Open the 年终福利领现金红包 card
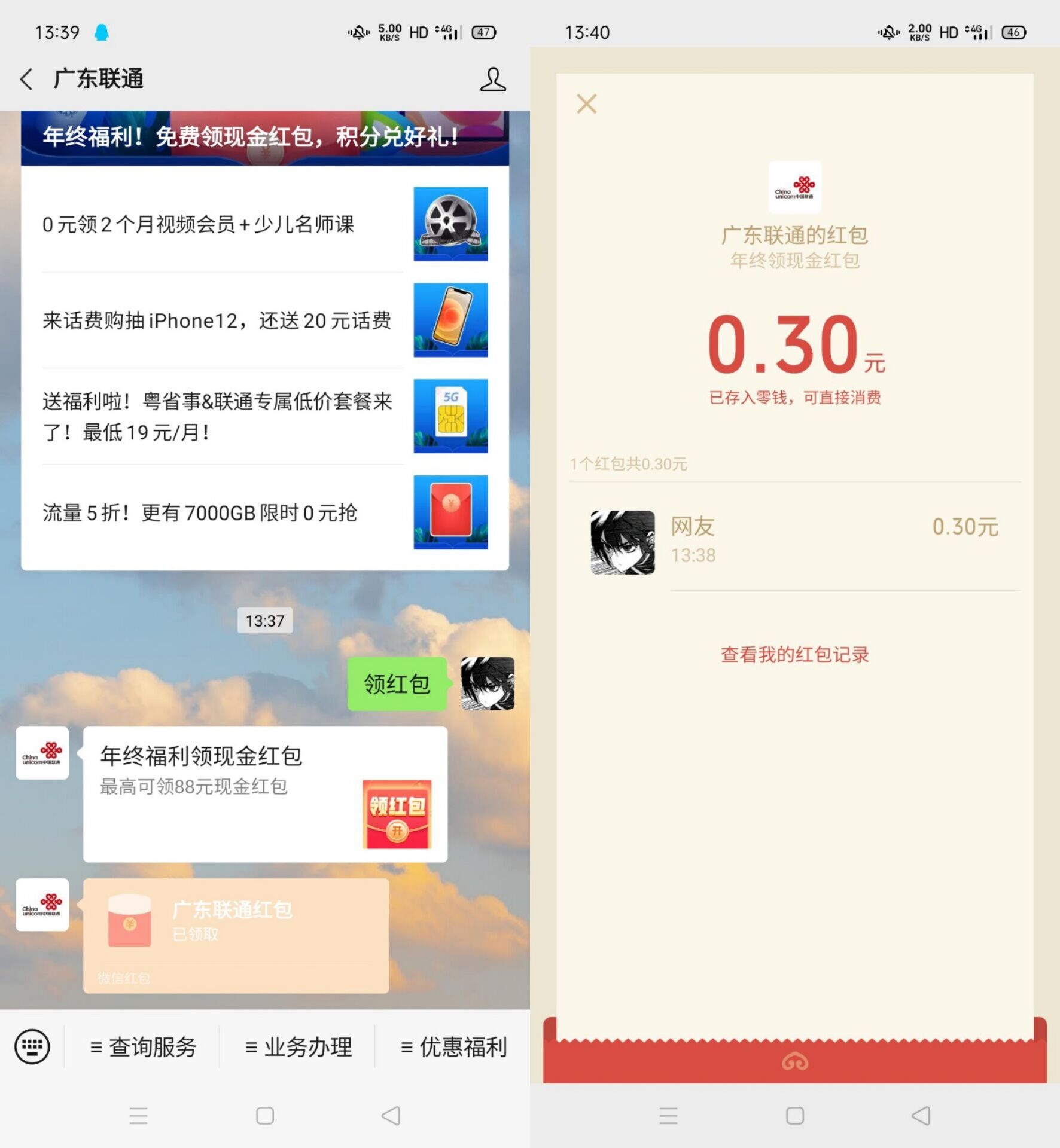The image size is (1060, 1148). tap(264, 793)
